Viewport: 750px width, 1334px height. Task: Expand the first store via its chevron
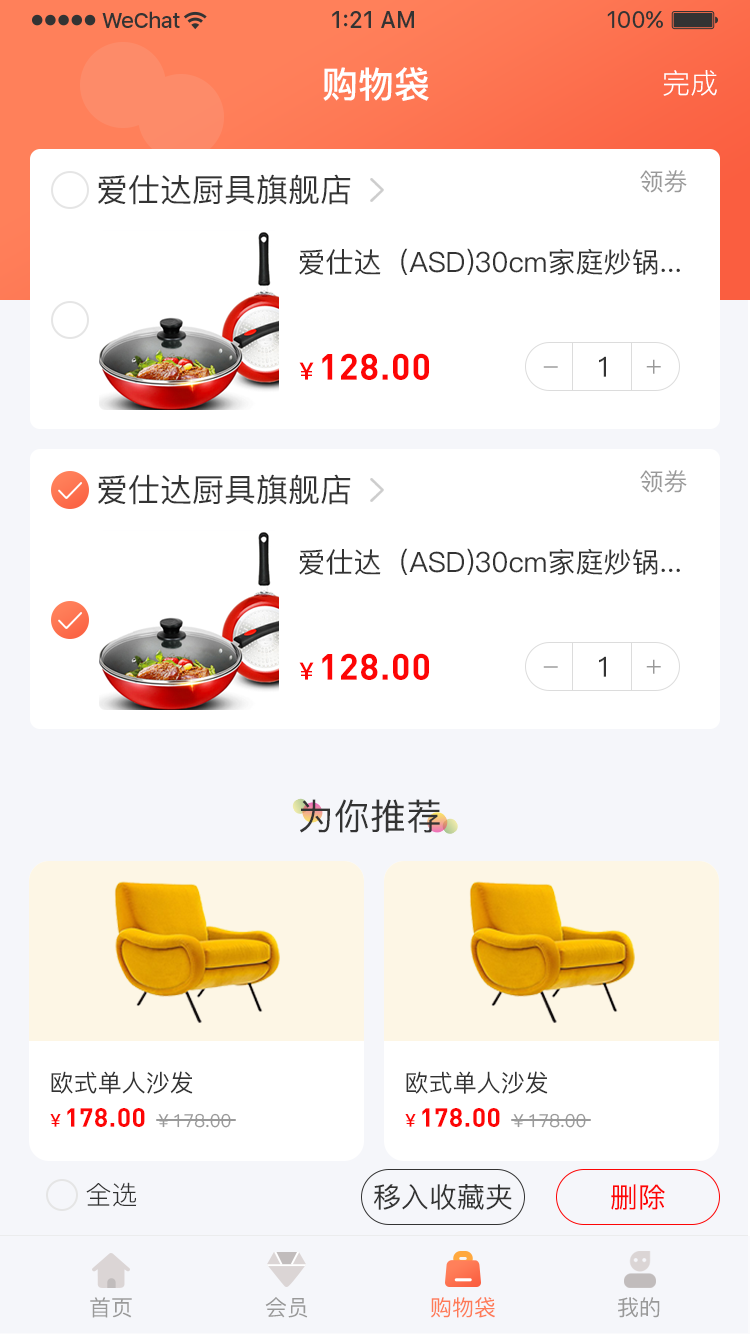376,190
